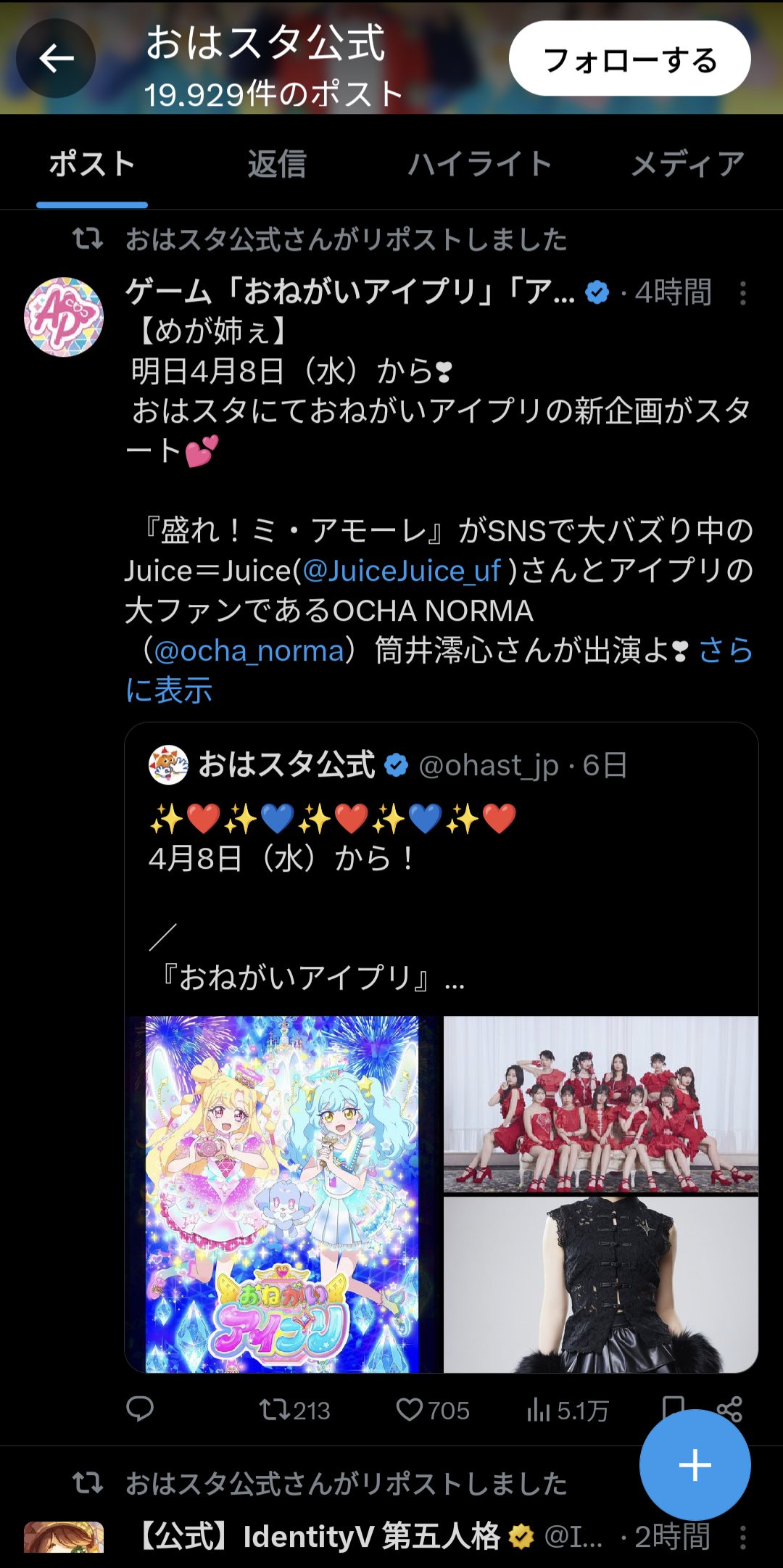
Task: Select the ポスト tab
Action: [x=92, y=164]
